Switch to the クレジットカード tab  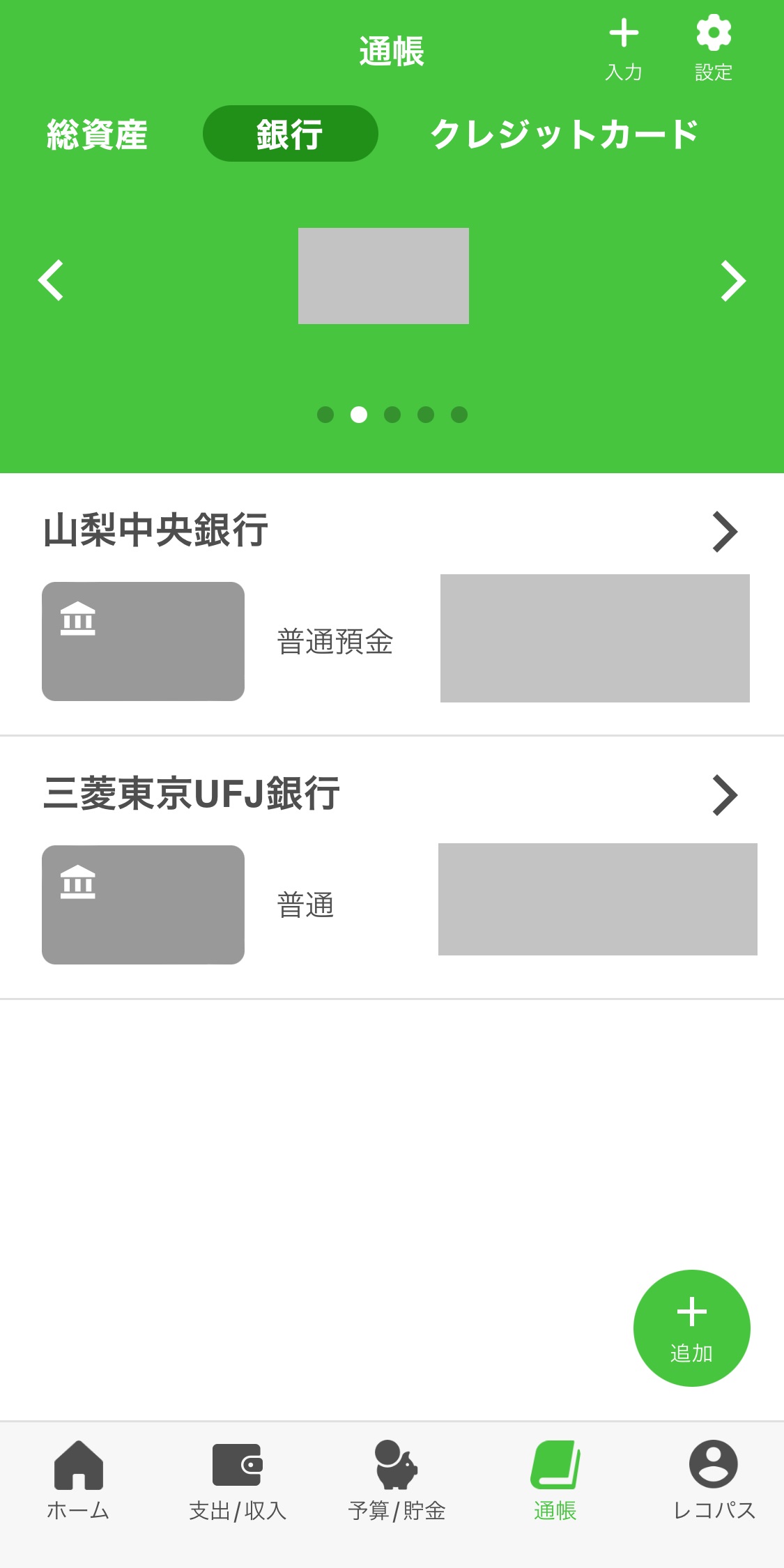(x=564, y=134)
